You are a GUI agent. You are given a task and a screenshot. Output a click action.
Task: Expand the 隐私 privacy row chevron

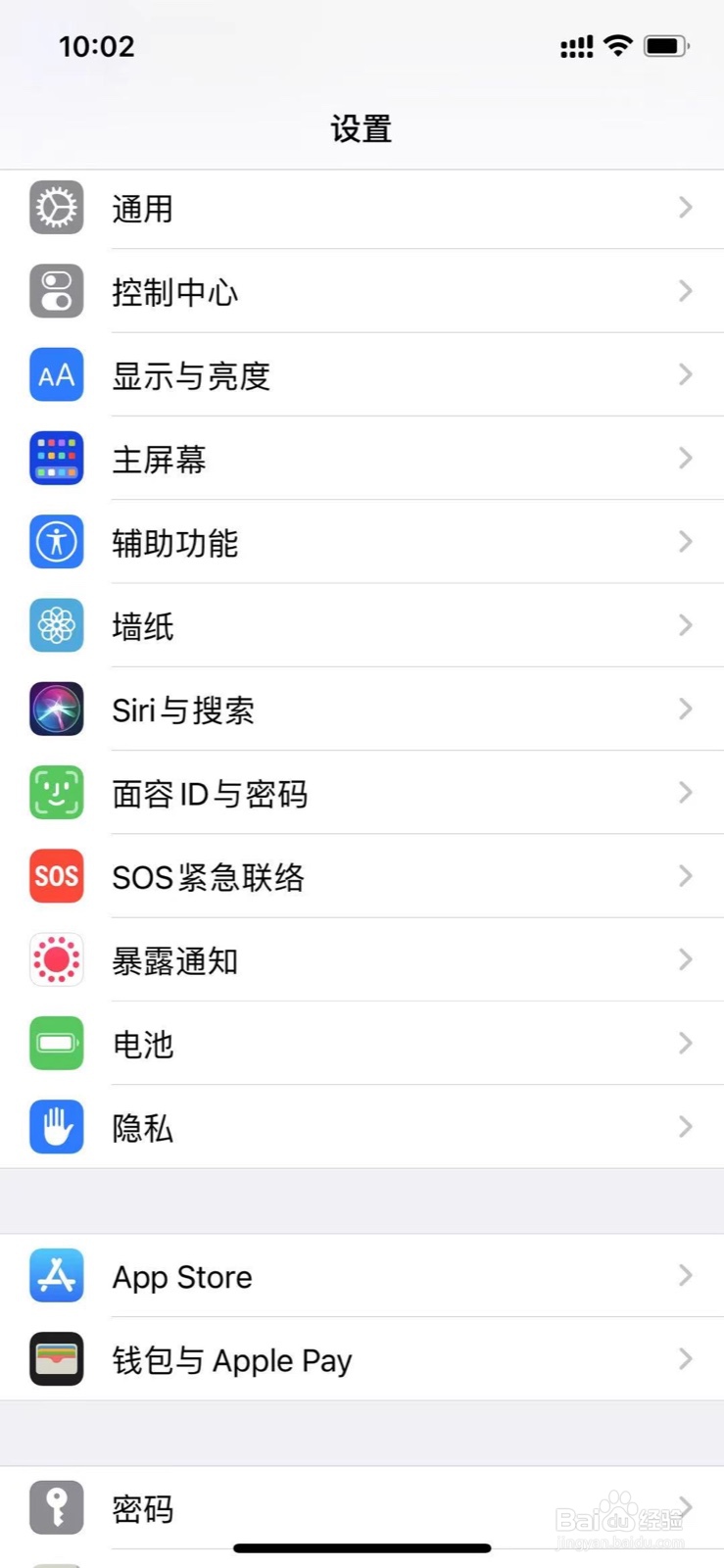pos(684,1126)
